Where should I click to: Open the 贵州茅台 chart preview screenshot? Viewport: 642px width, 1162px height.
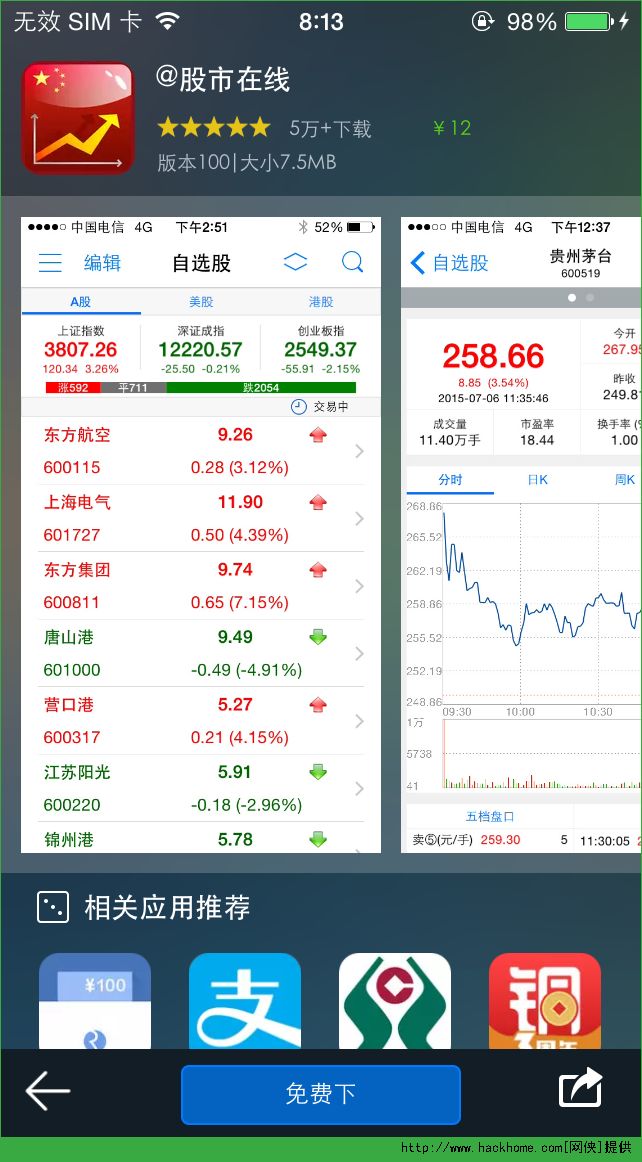click(521, 535)
